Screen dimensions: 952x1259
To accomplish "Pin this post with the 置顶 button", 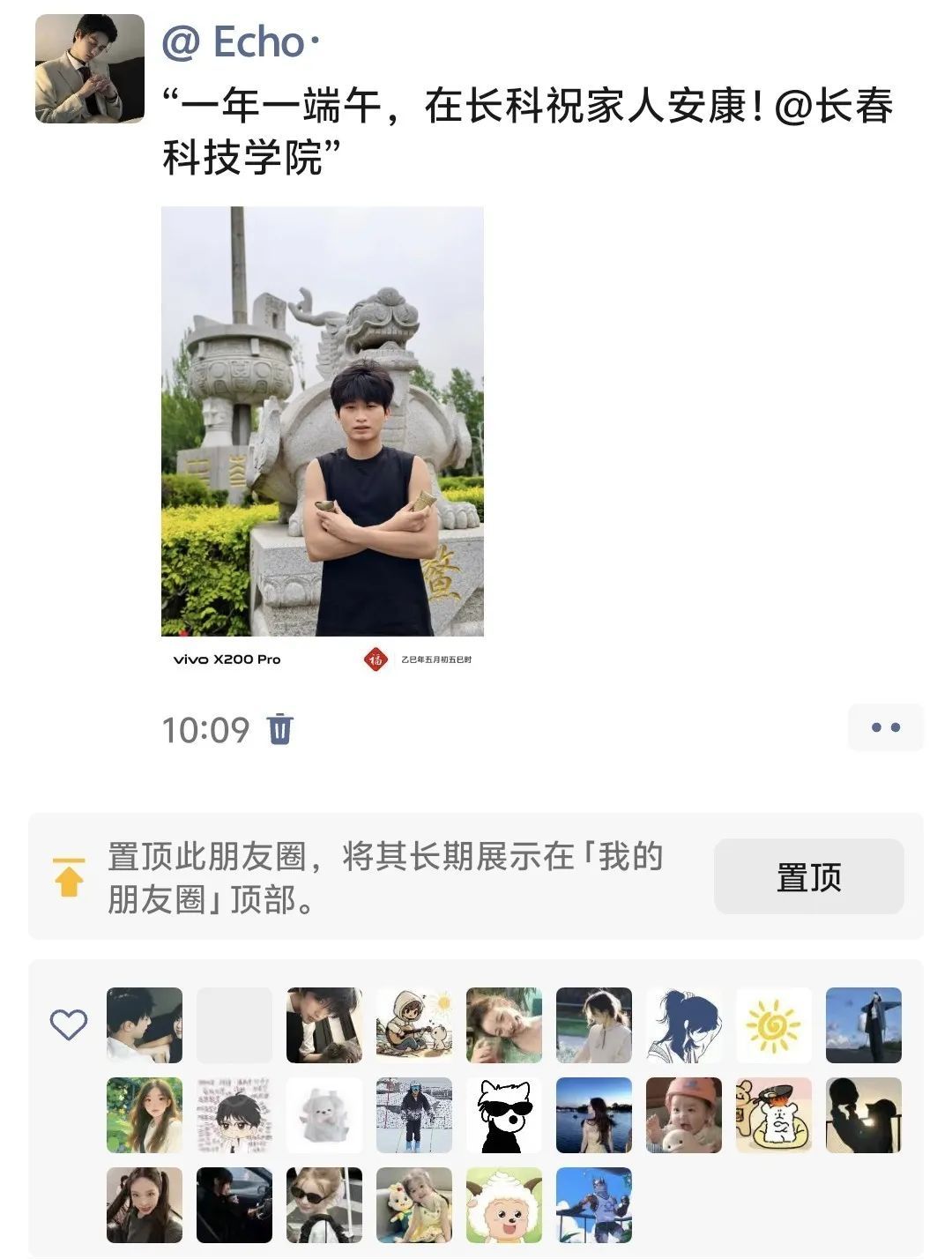I will click(x=808, y=876).
